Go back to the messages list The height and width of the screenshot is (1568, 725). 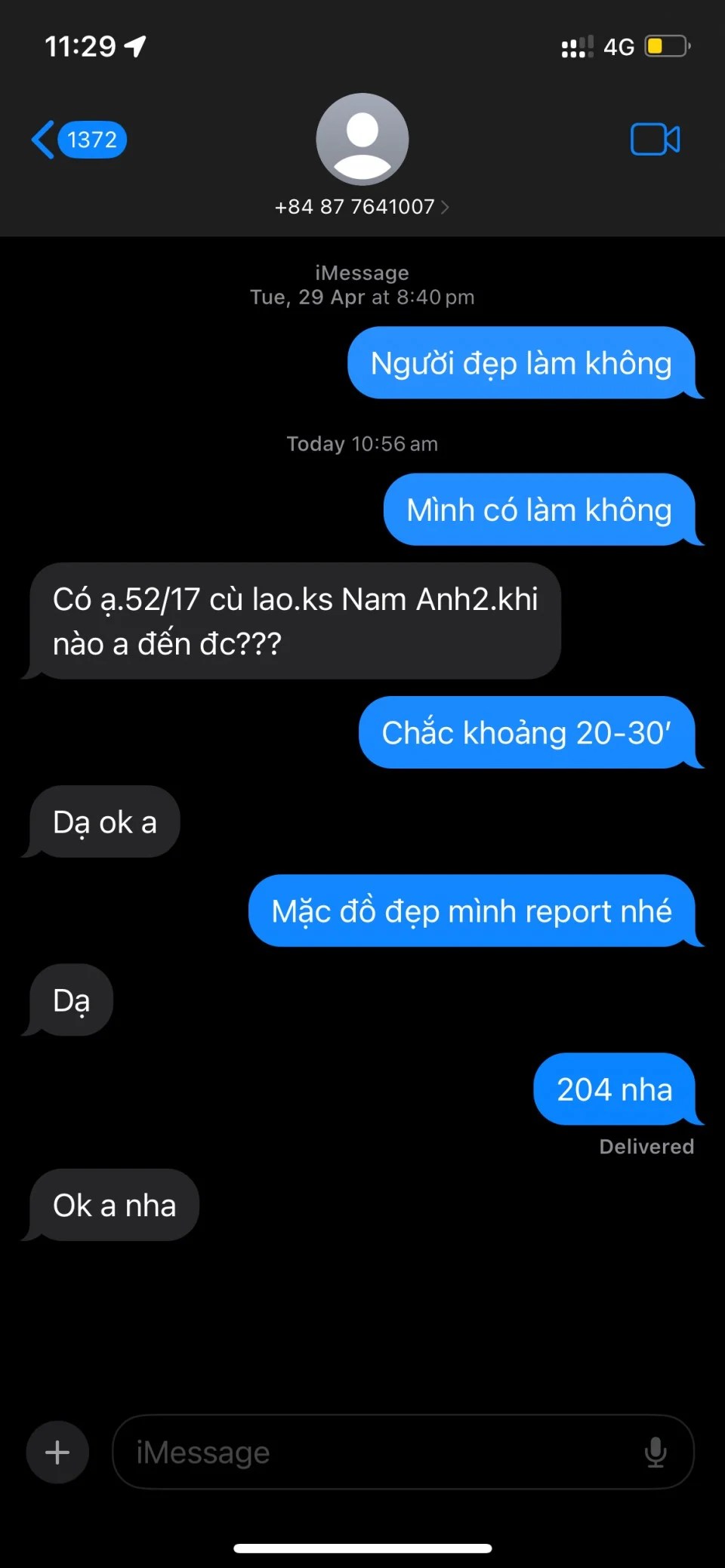click(76, 140)
